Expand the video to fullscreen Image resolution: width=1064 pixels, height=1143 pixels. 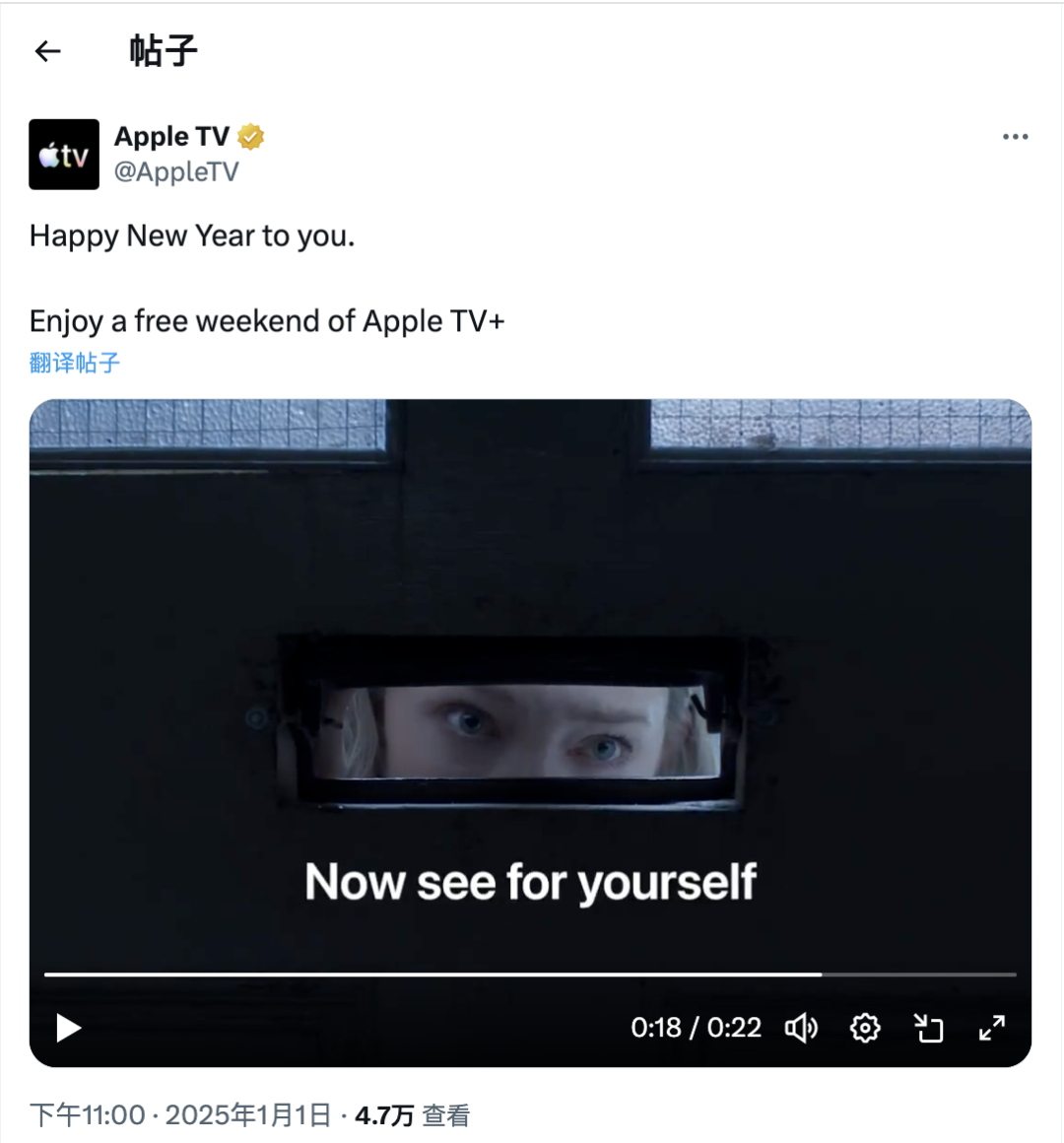pyautogui.click(x=991, y=1028)
